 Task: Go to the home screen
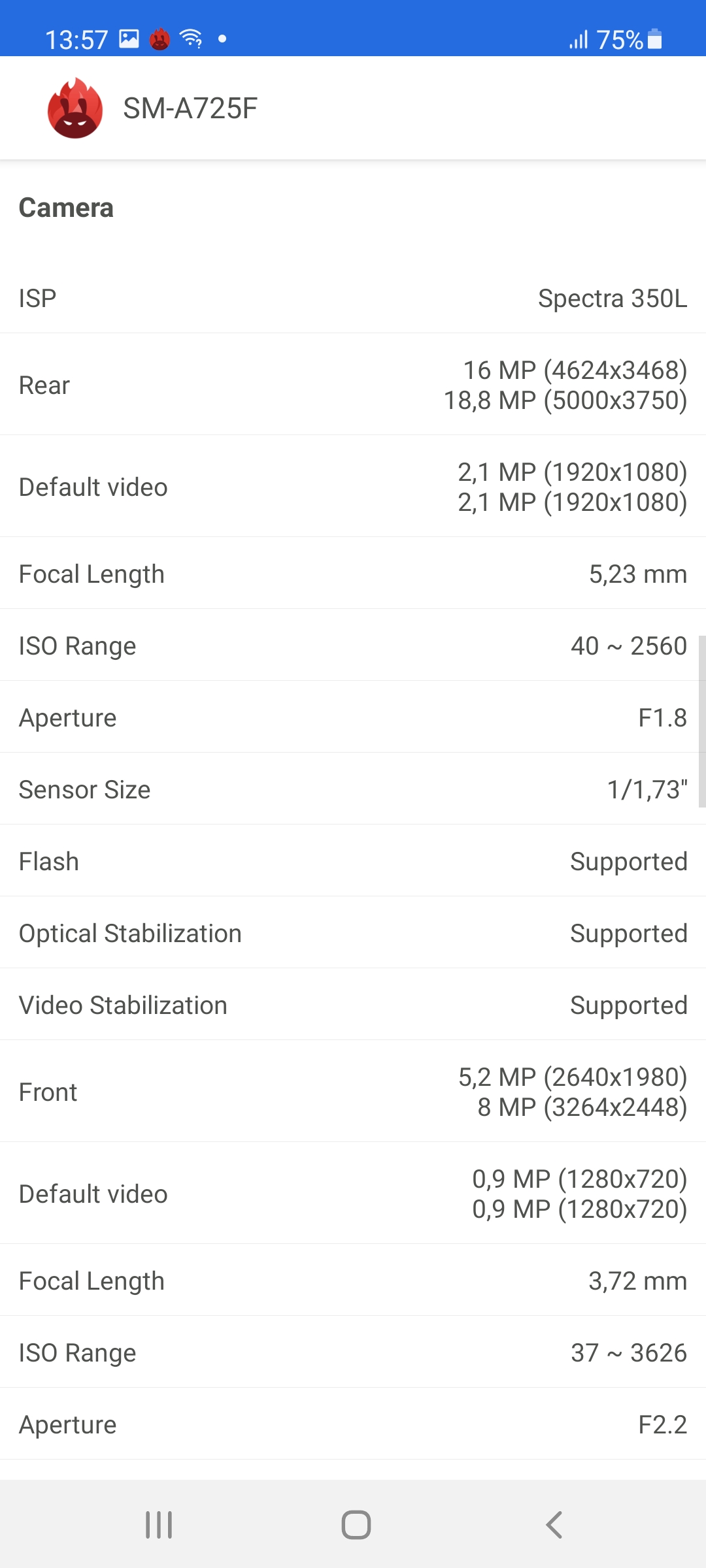pos(356,1525)
